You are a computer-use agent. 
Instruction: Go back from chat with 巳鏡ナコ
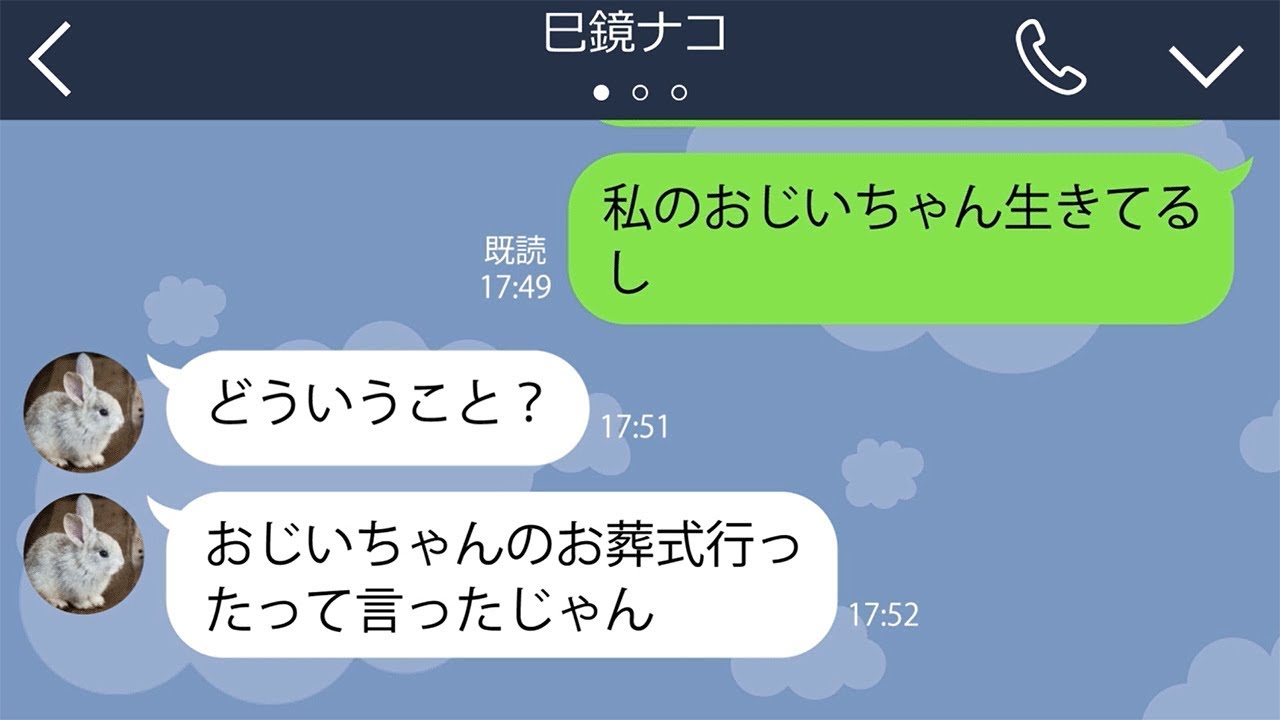point(50,60)
